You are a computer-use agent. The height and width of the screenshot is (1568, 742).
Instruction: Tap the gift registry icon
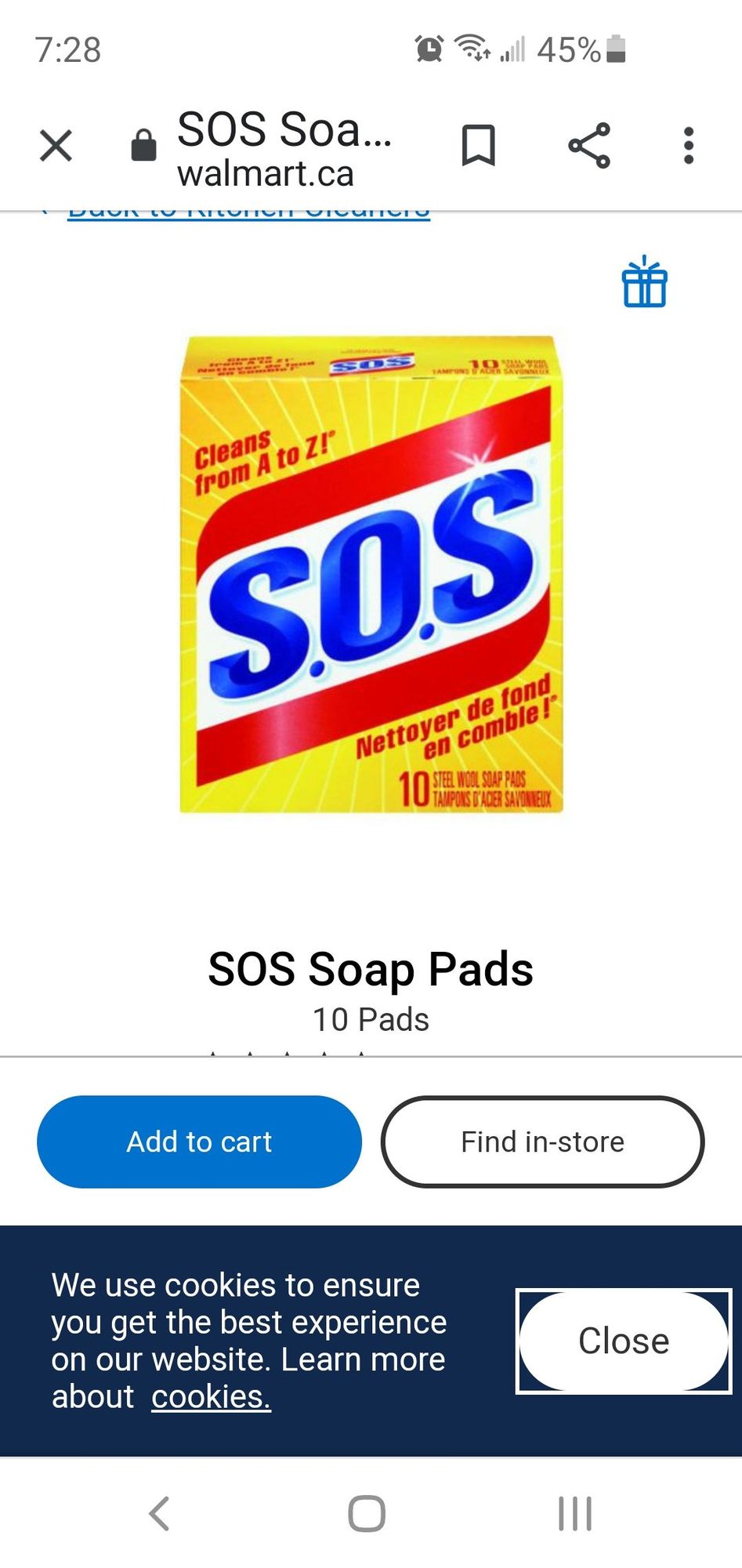(x=644, y=282)
